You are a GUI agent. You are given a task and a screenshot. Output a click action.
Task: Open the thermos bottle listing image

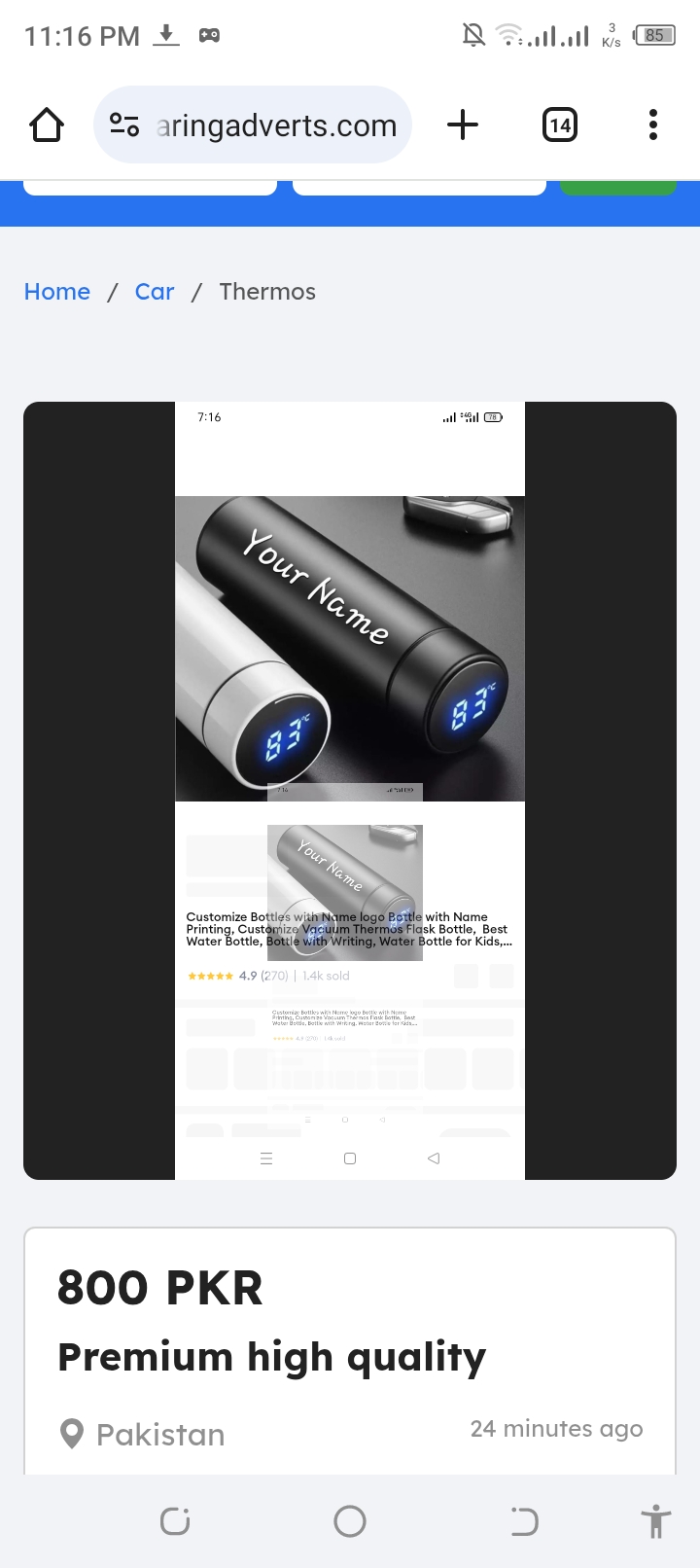350,790
